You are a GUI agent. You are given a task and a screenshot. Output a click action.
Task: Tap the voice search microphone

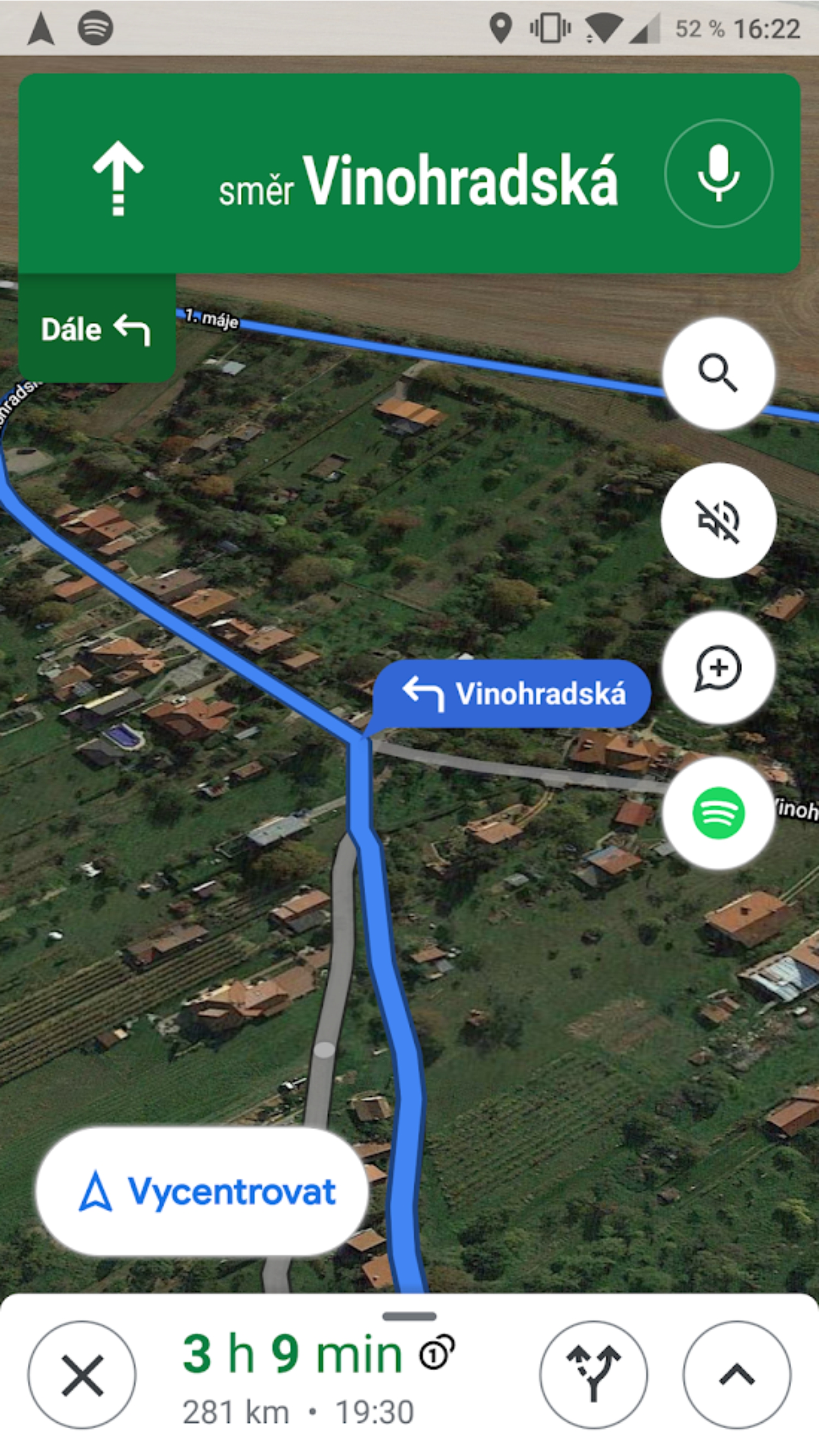[x=719, y=174]
